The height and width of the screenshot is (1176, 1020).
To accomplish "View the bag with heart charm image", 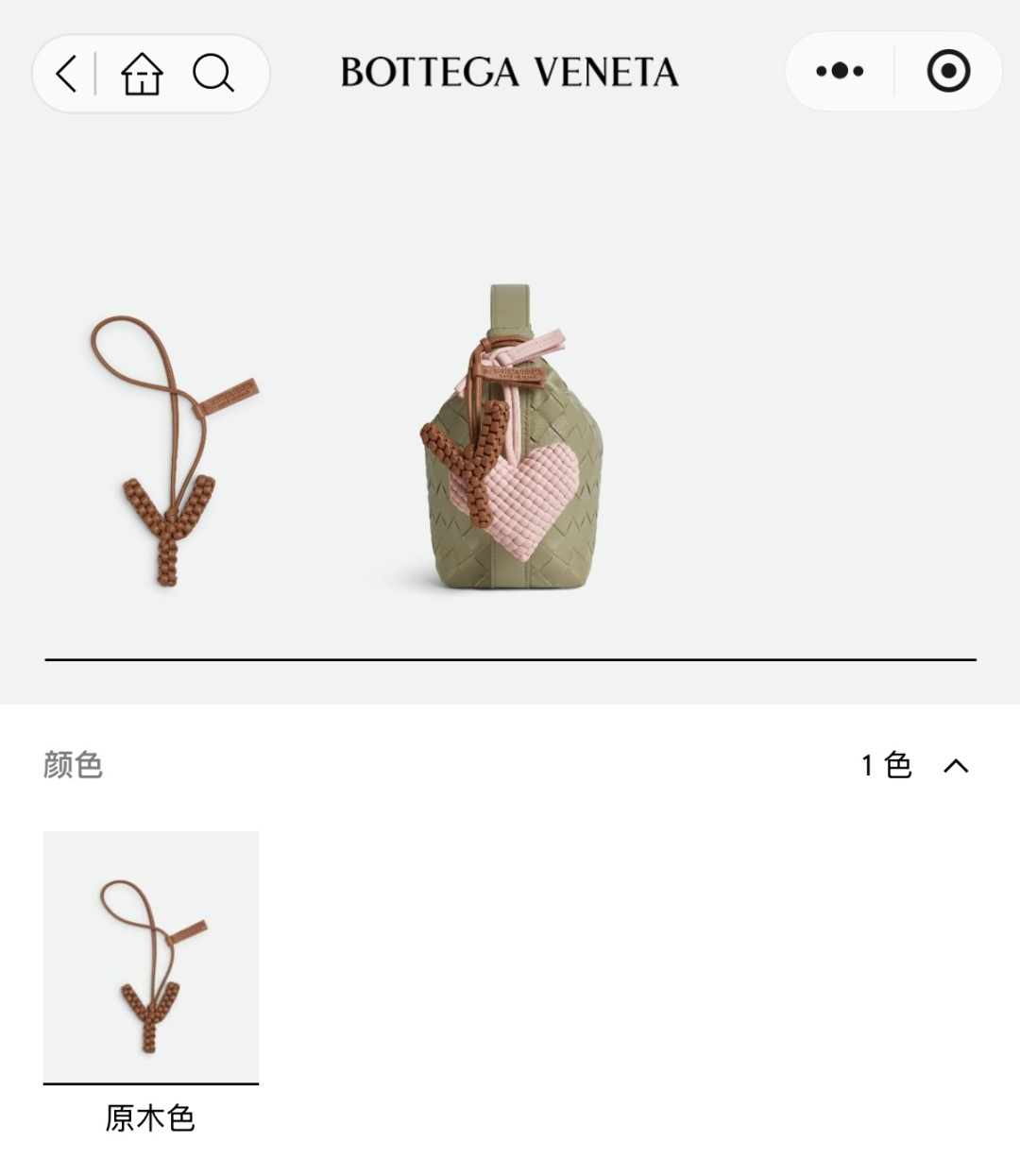I will click(x=511, y=435).
